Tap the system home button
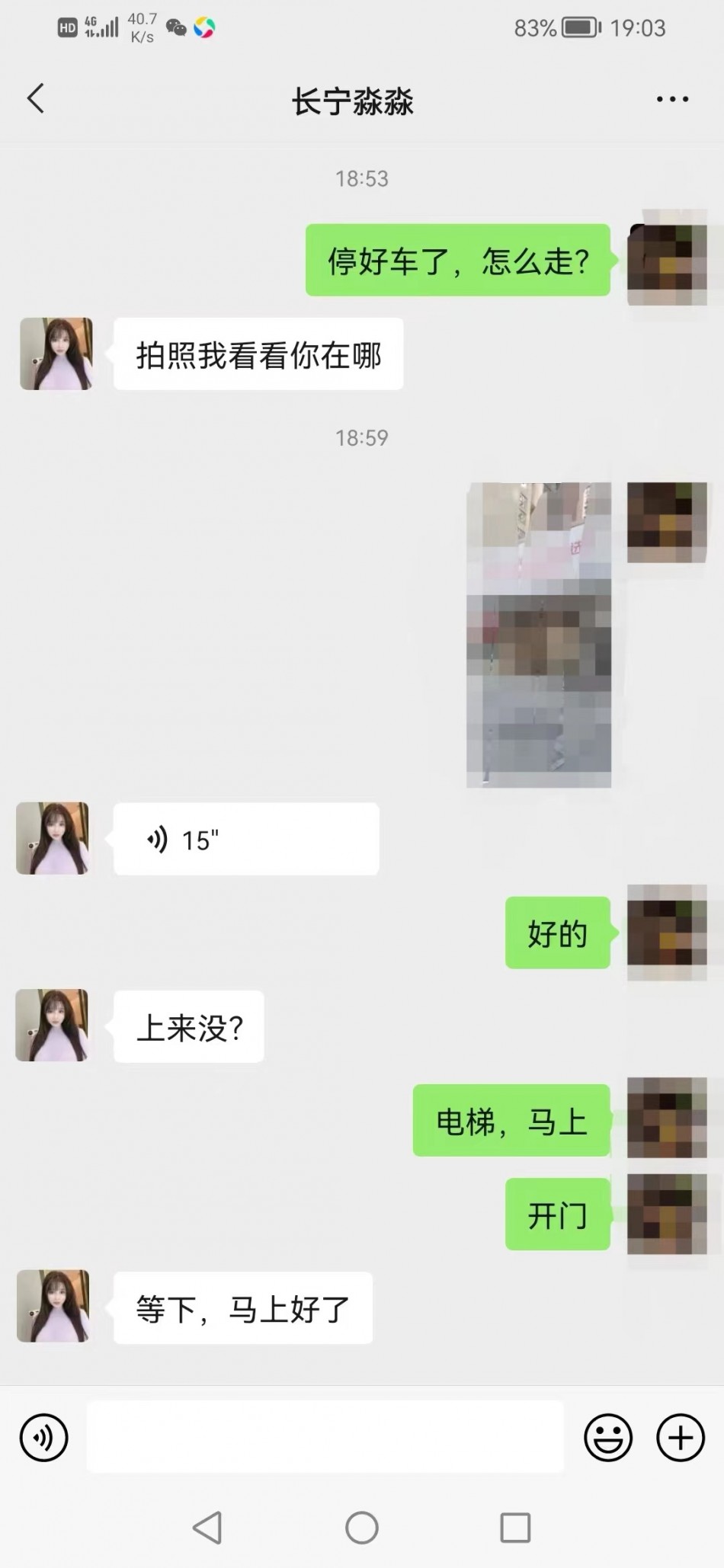 point(362,1527)
